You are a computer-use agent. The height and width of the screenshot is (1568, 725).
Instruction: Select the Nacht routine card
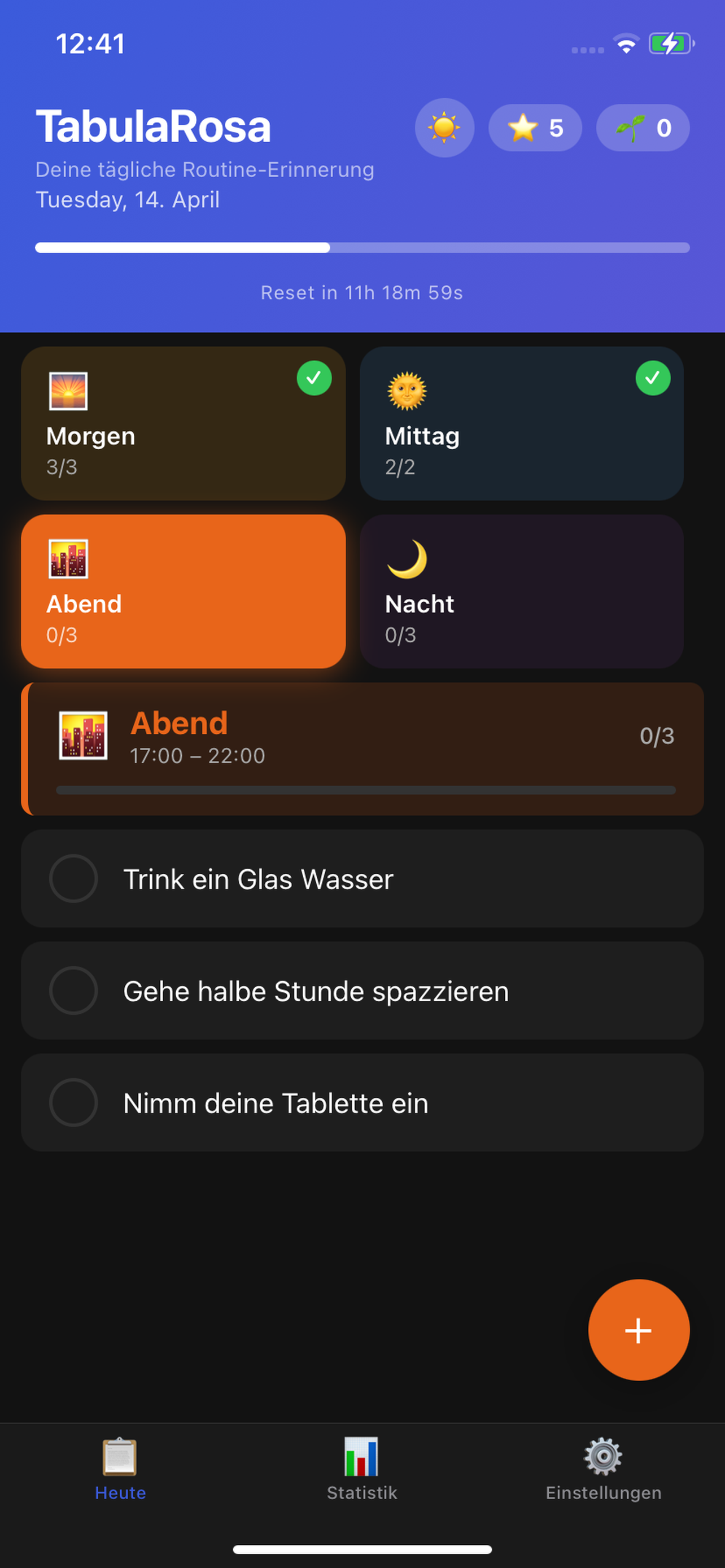522,592
